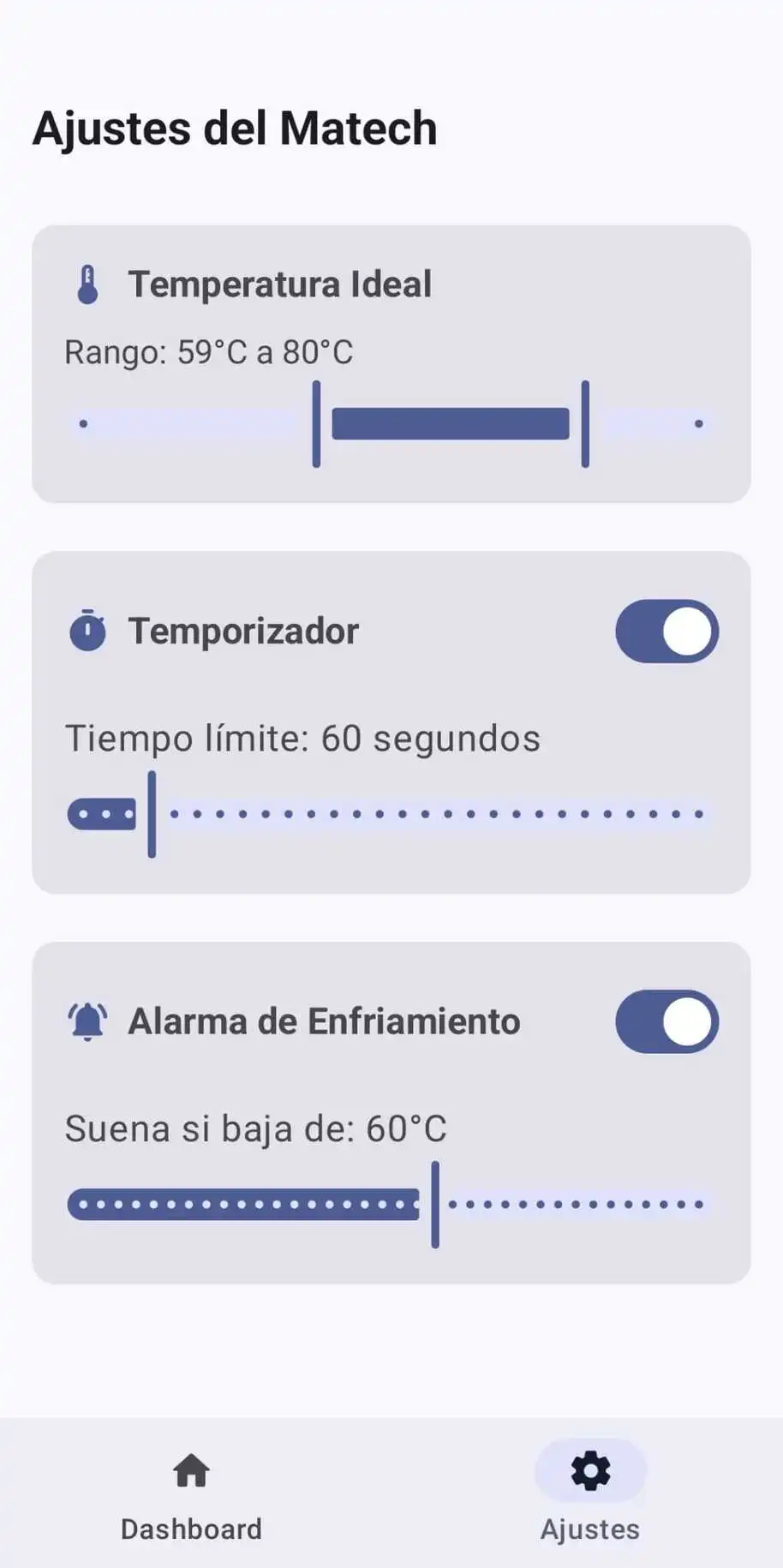The height and width of the screenshot is (1568, 783).
Task: Click the text Rango: 59°C a 80°C
Action: pos(209,351)
